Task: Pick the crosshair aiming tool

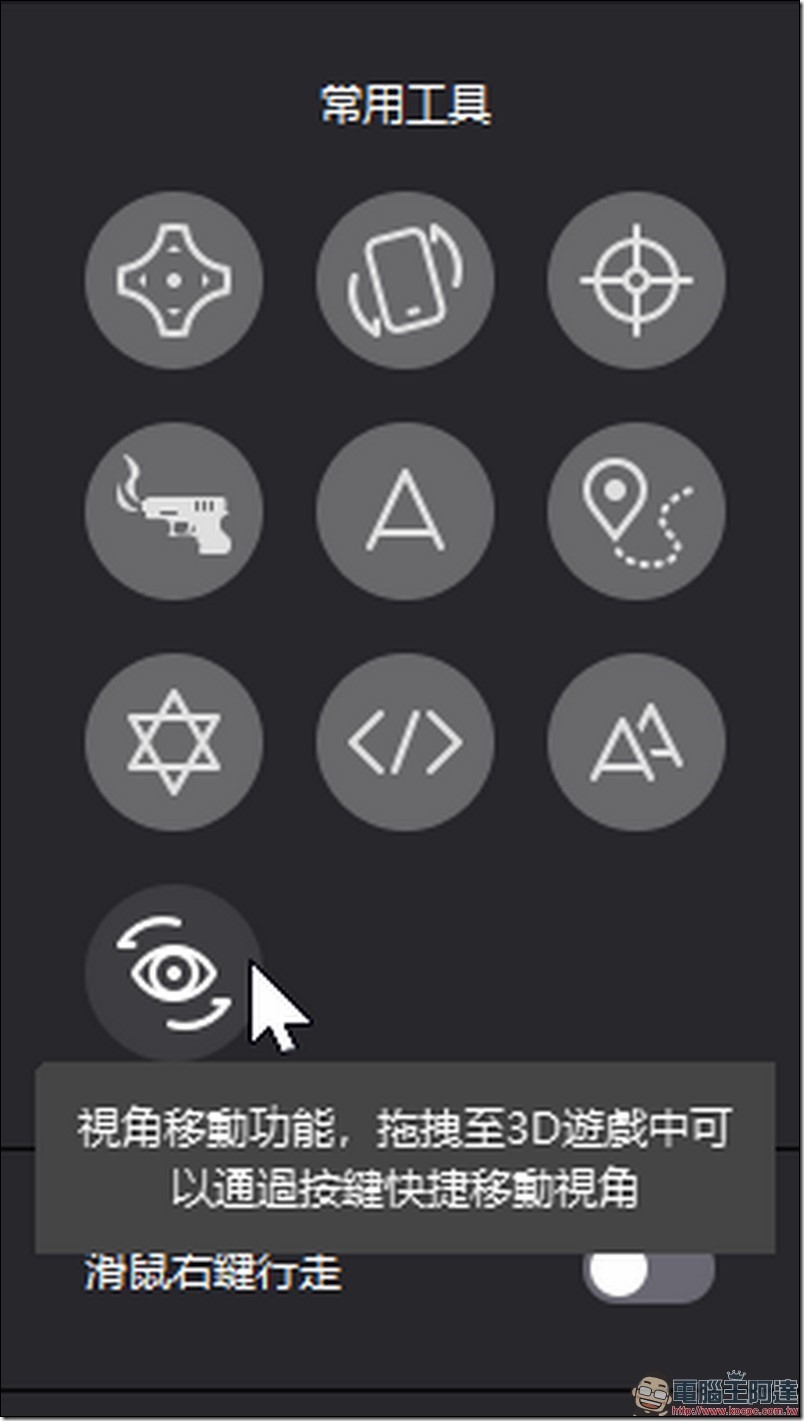Action: pos(636,280)
